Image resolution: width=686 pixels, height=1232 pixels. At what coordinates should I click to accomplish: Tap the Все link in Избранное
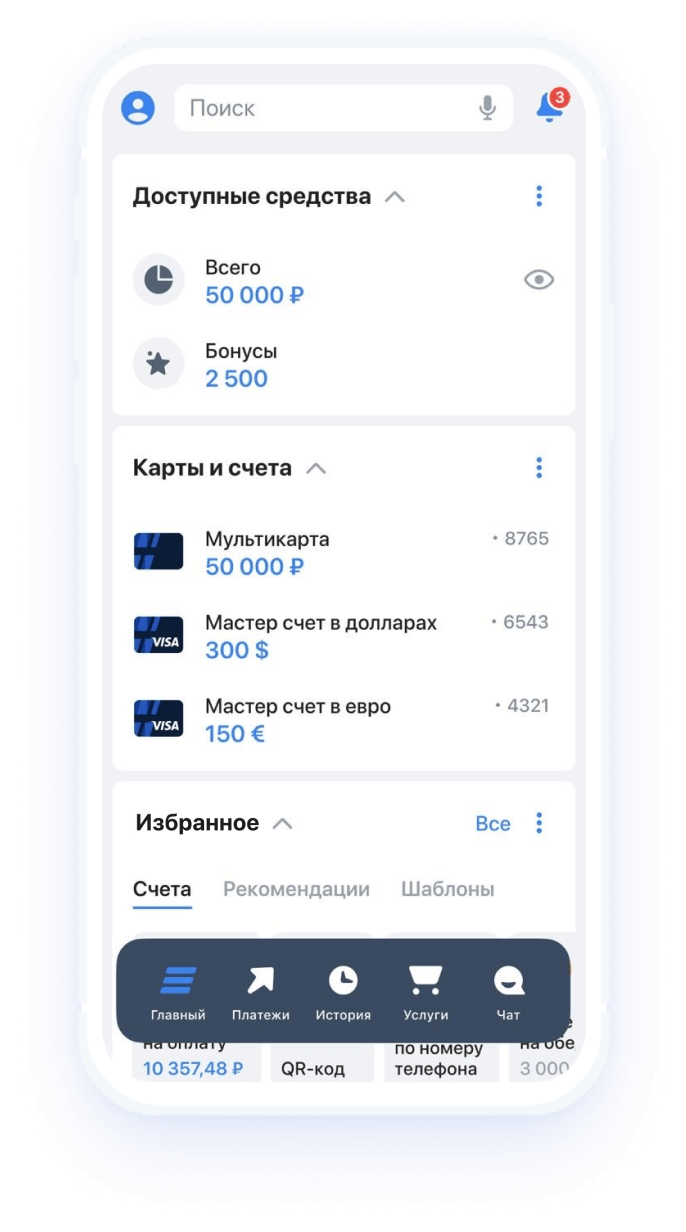click(x=493, y=824)
